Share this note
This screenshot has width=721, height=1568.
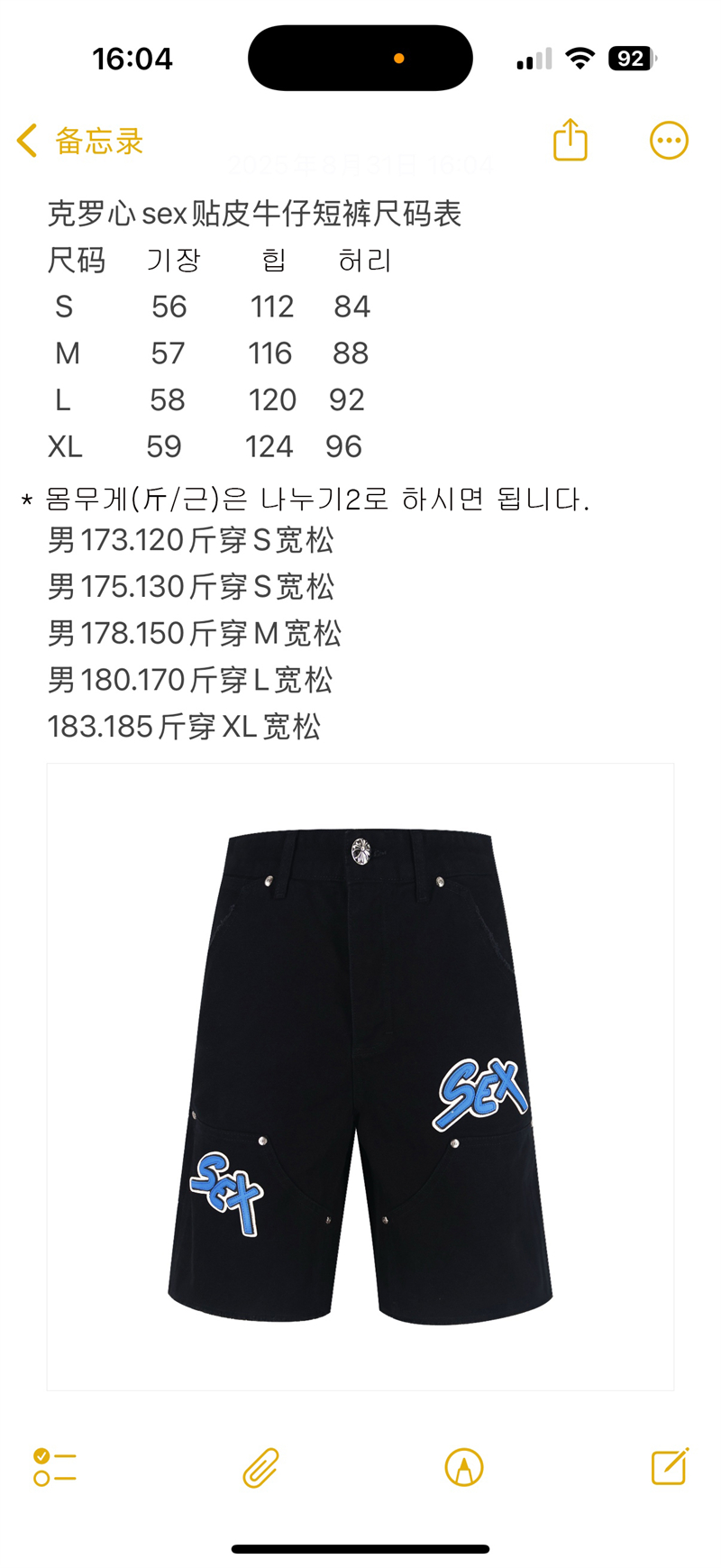click(x=570, y=141)
